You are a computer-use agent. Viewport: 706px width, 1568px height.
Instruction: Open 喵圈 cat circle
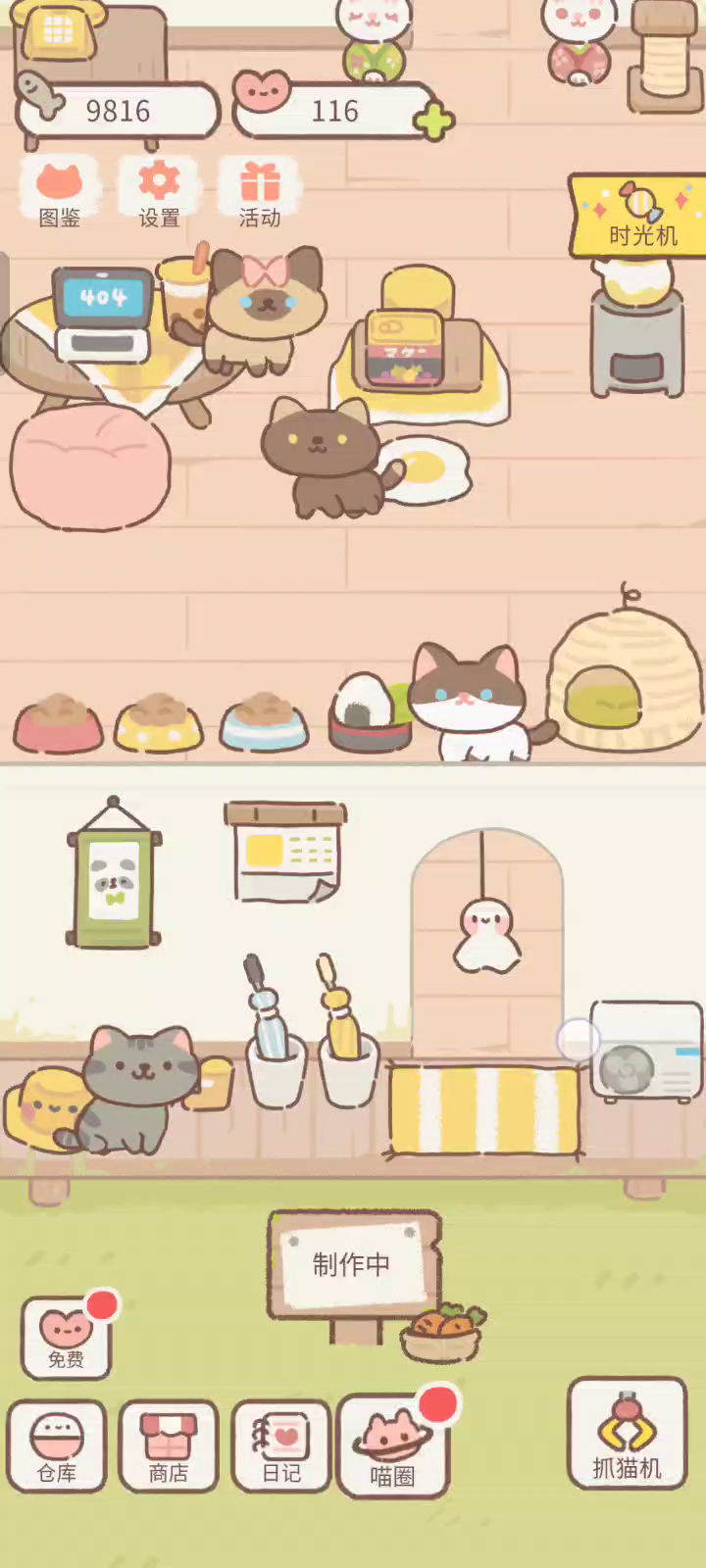[393, 1447]
